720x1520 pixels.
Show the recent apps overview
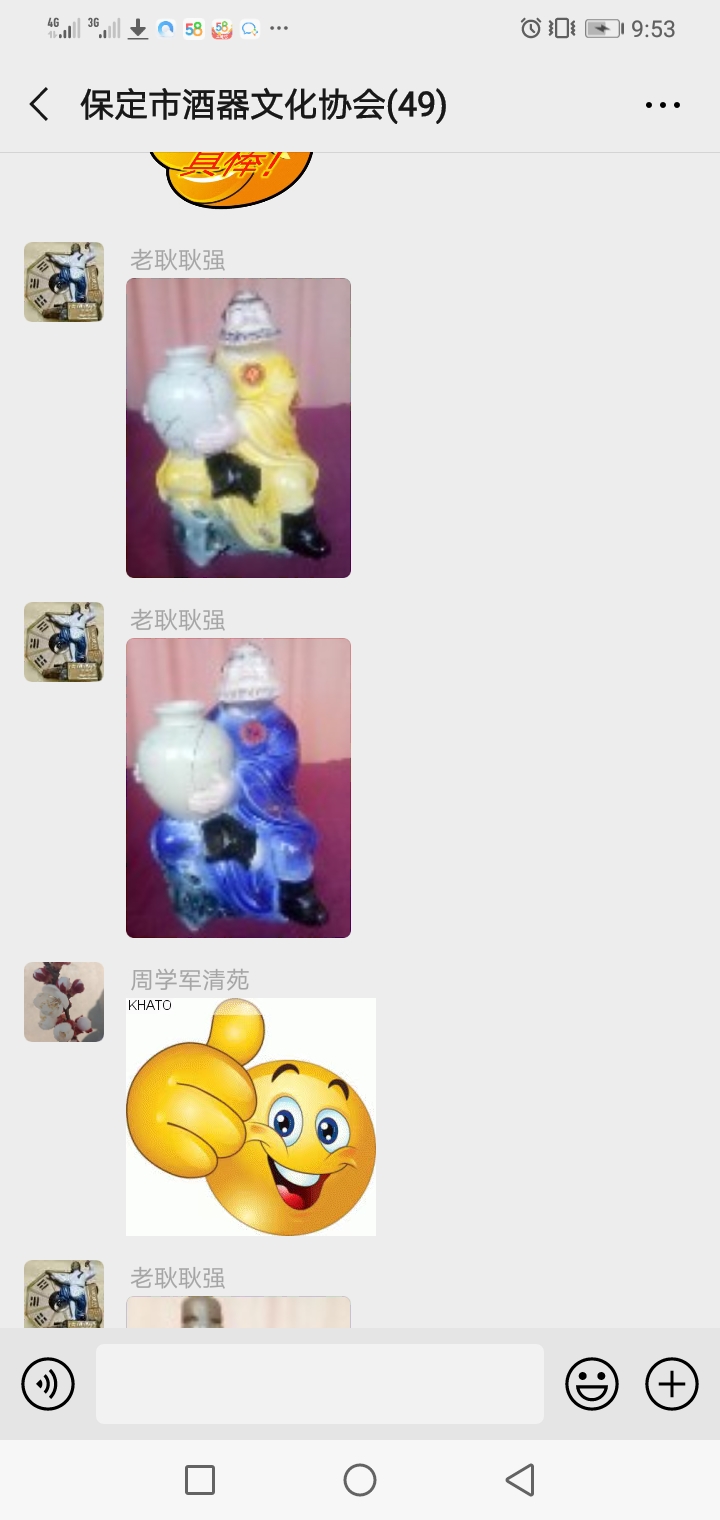(200, 1480)
